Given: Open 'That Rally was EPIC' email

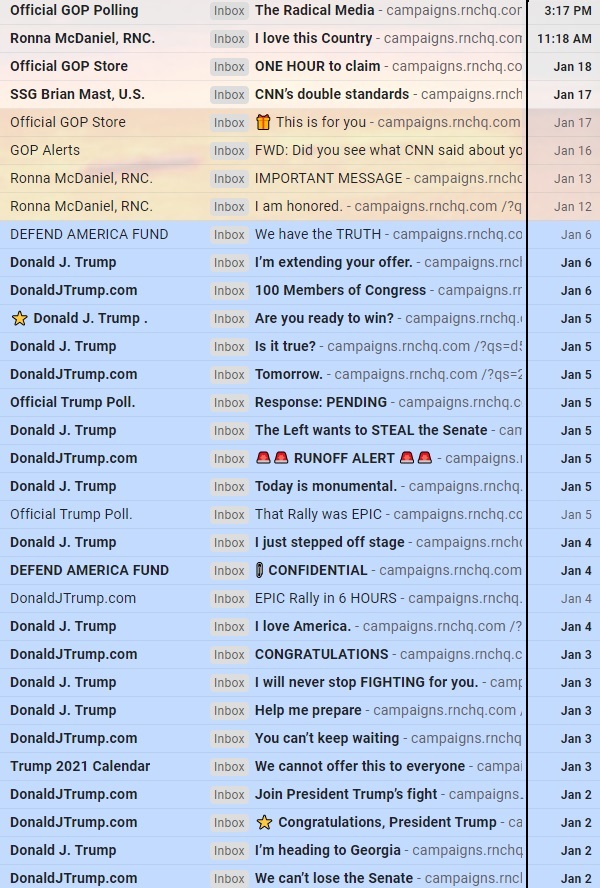Looking at the screenshot, I should 319,514.
